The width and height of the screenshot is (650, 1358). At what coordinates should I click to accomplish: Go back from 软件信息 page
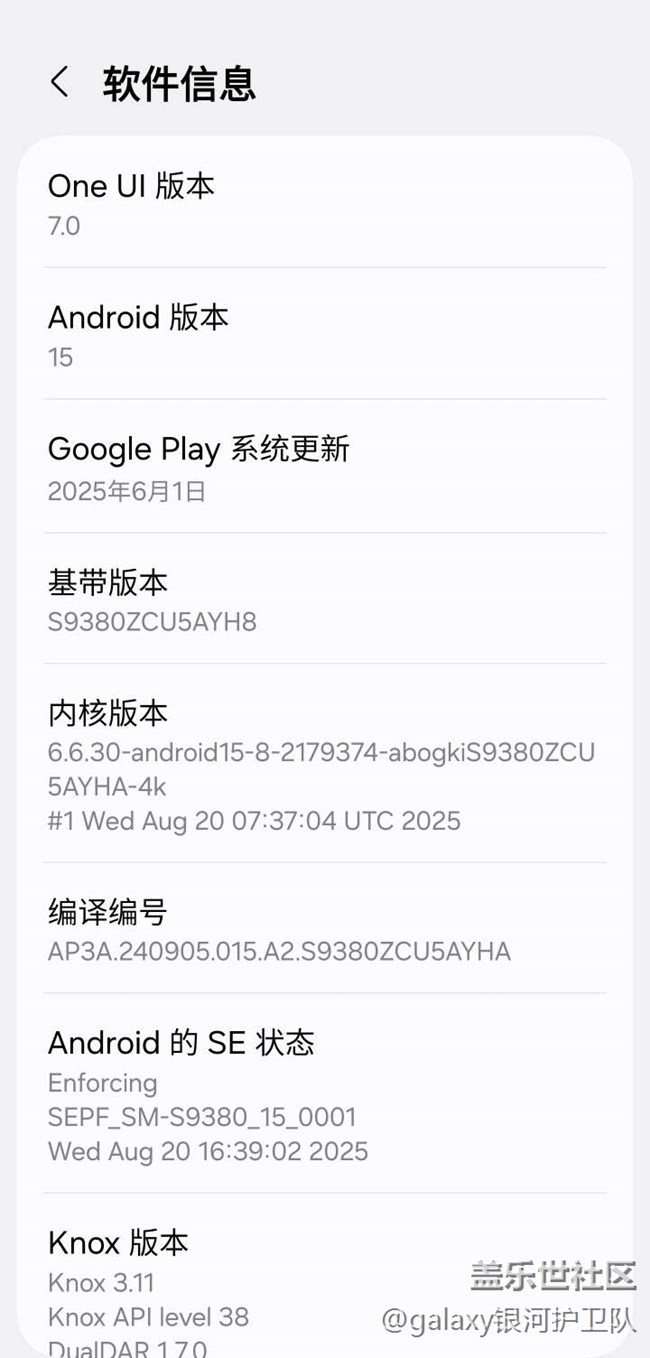[x=60, y=82]
